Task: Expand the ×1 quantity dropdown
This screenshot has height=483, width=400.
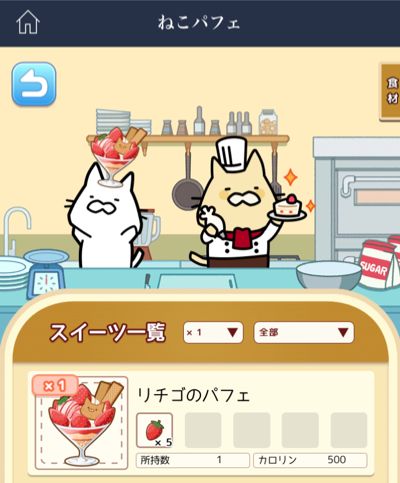Action: (x=213, y=332)
